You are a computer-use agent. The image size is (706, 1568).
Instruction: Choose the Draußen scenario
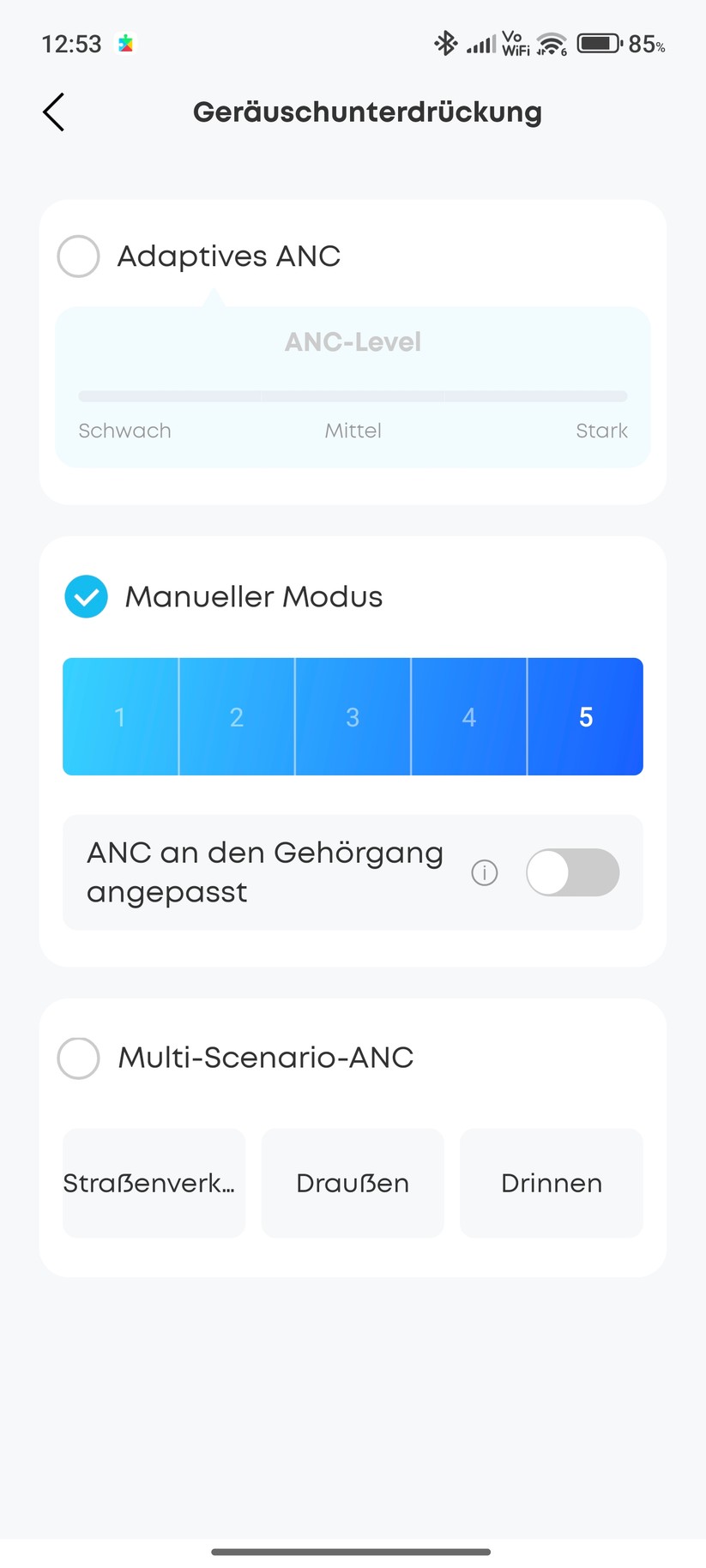click(353, 1183)
